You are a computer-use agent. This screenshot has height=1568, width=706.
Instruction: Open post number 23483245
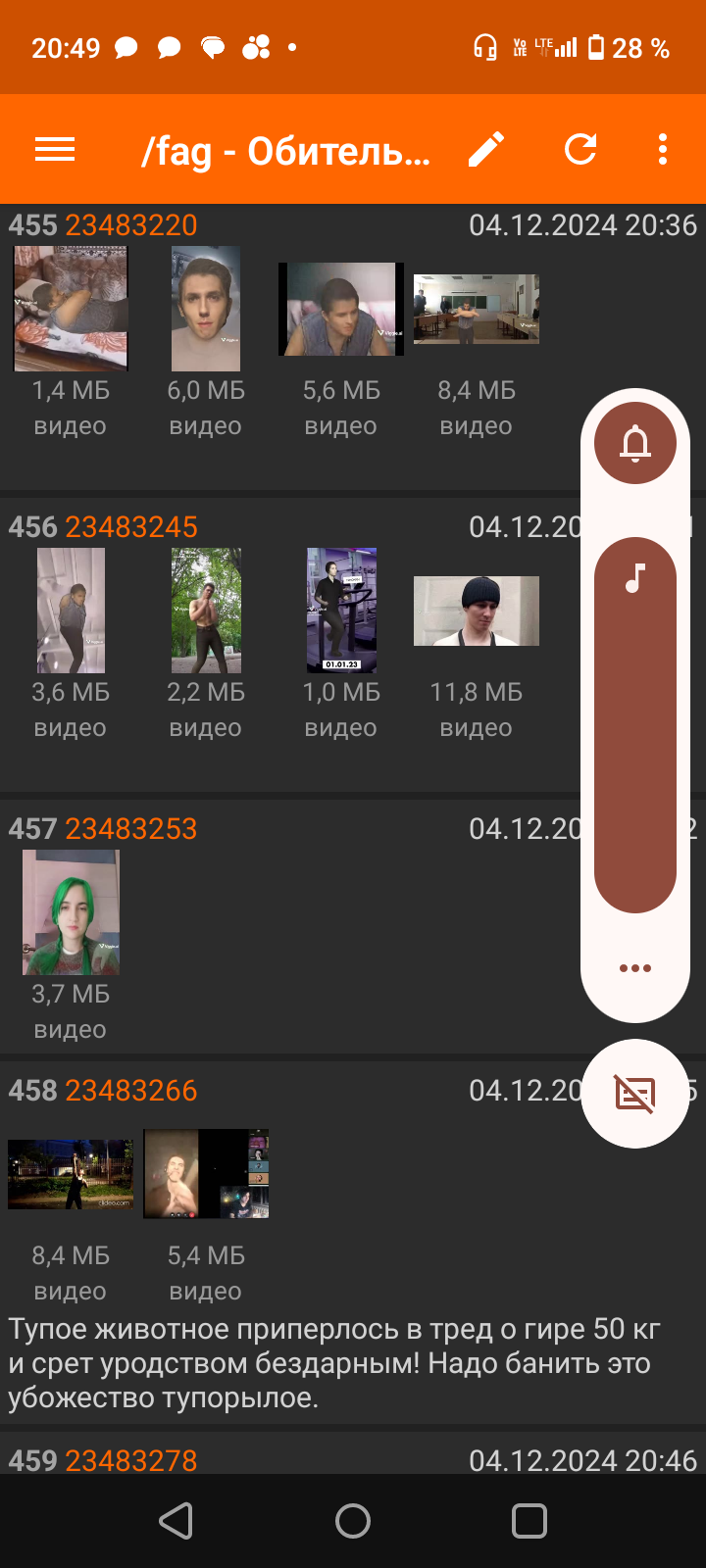(131, 527)
